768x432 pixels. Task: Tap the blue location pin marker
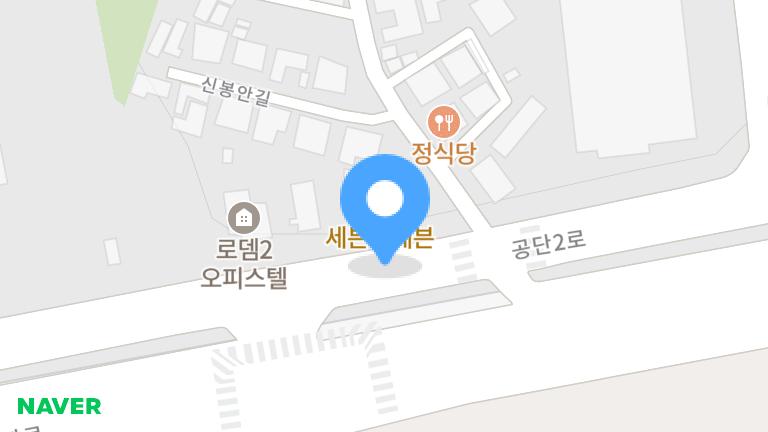tap(385, 202)
